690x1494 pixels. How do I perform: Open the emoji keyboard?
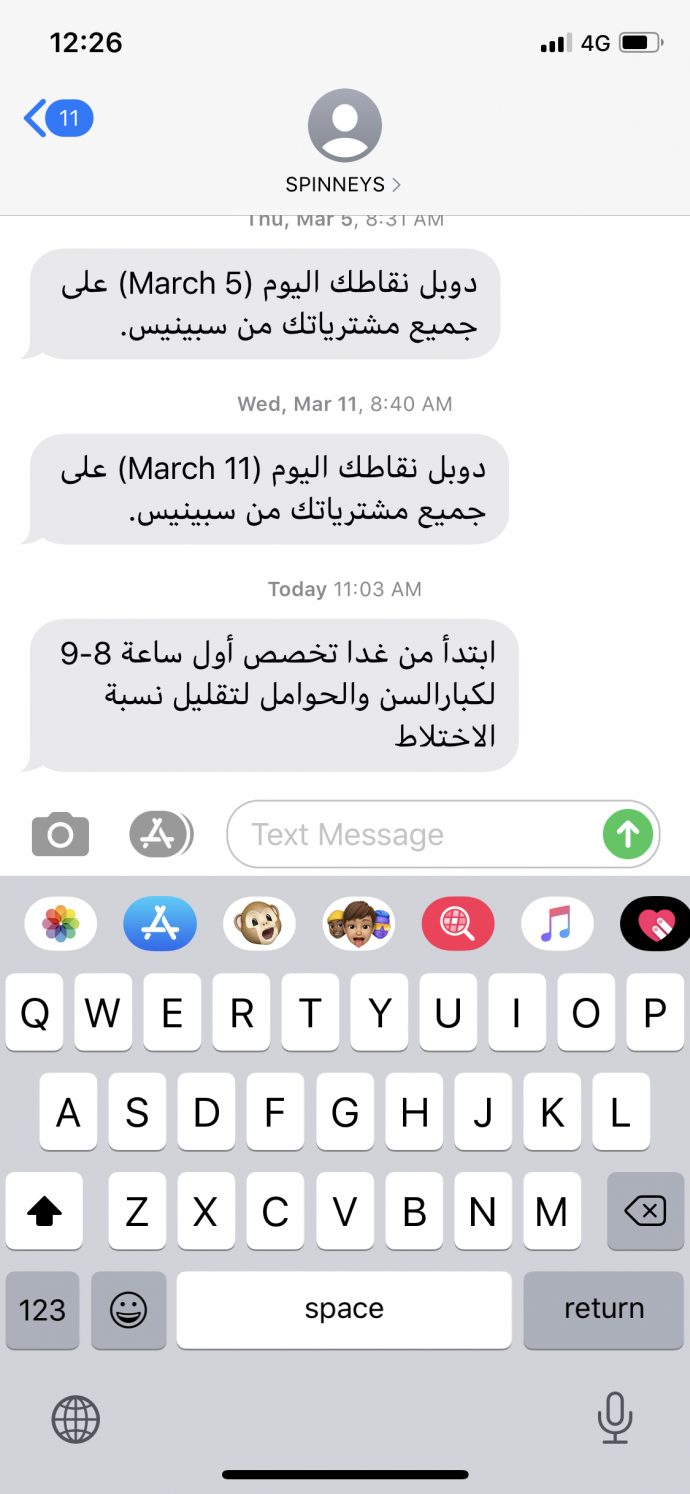(129, 1310)
